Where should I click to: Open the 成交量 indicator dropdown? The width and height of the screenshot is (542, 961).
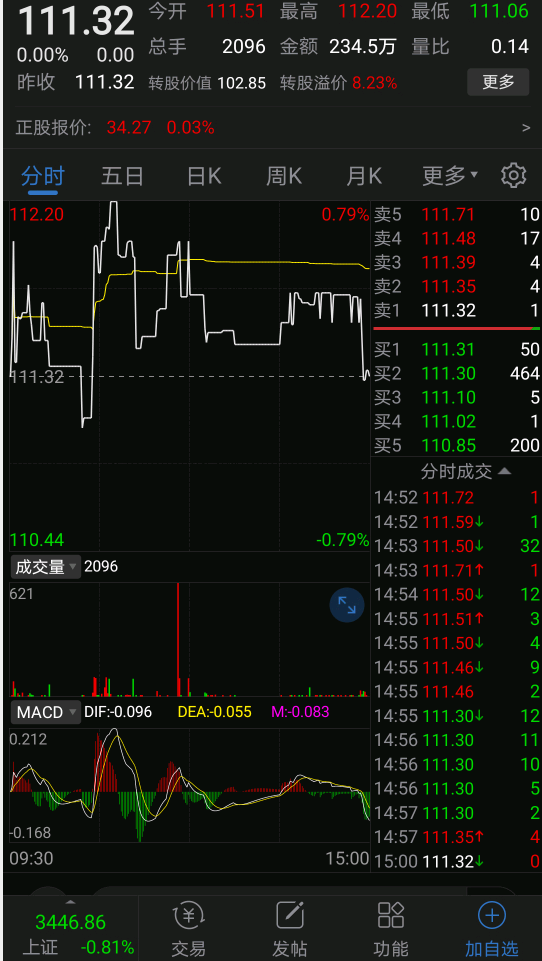click(x=45, y=567)
